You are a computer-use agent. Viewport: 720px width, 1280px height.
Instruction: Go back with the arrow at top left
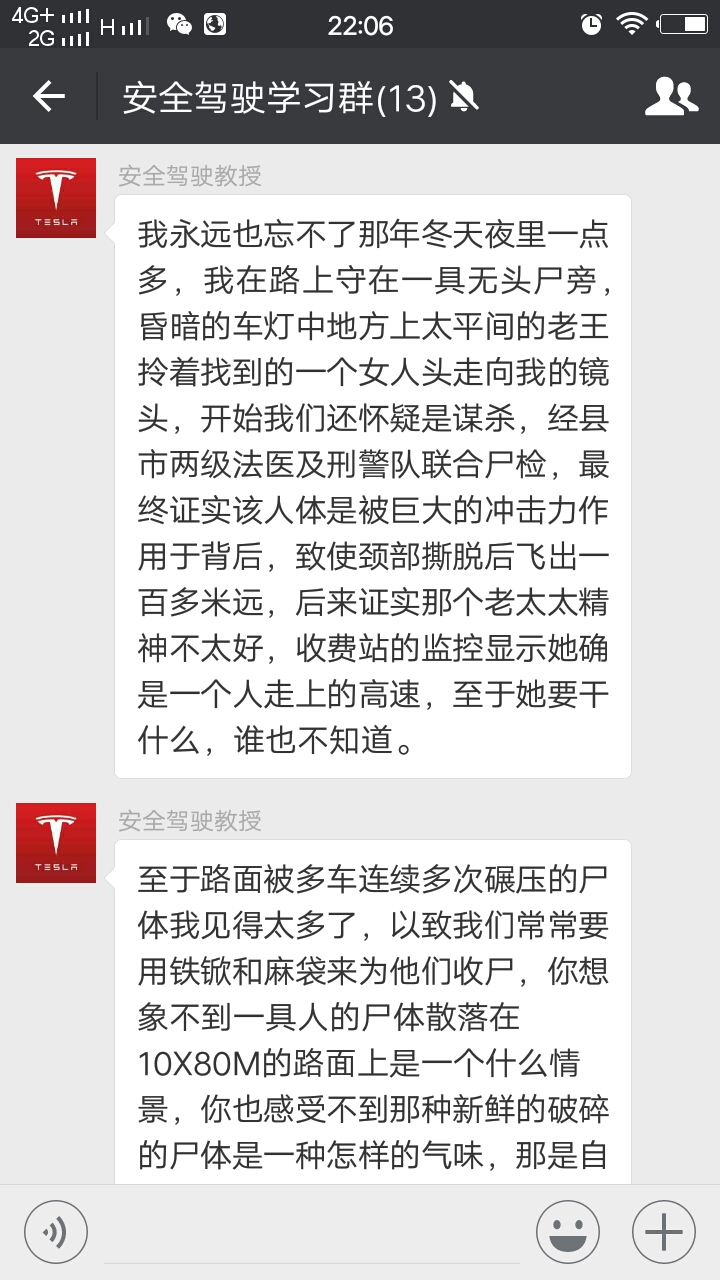(x=44, y=96)
